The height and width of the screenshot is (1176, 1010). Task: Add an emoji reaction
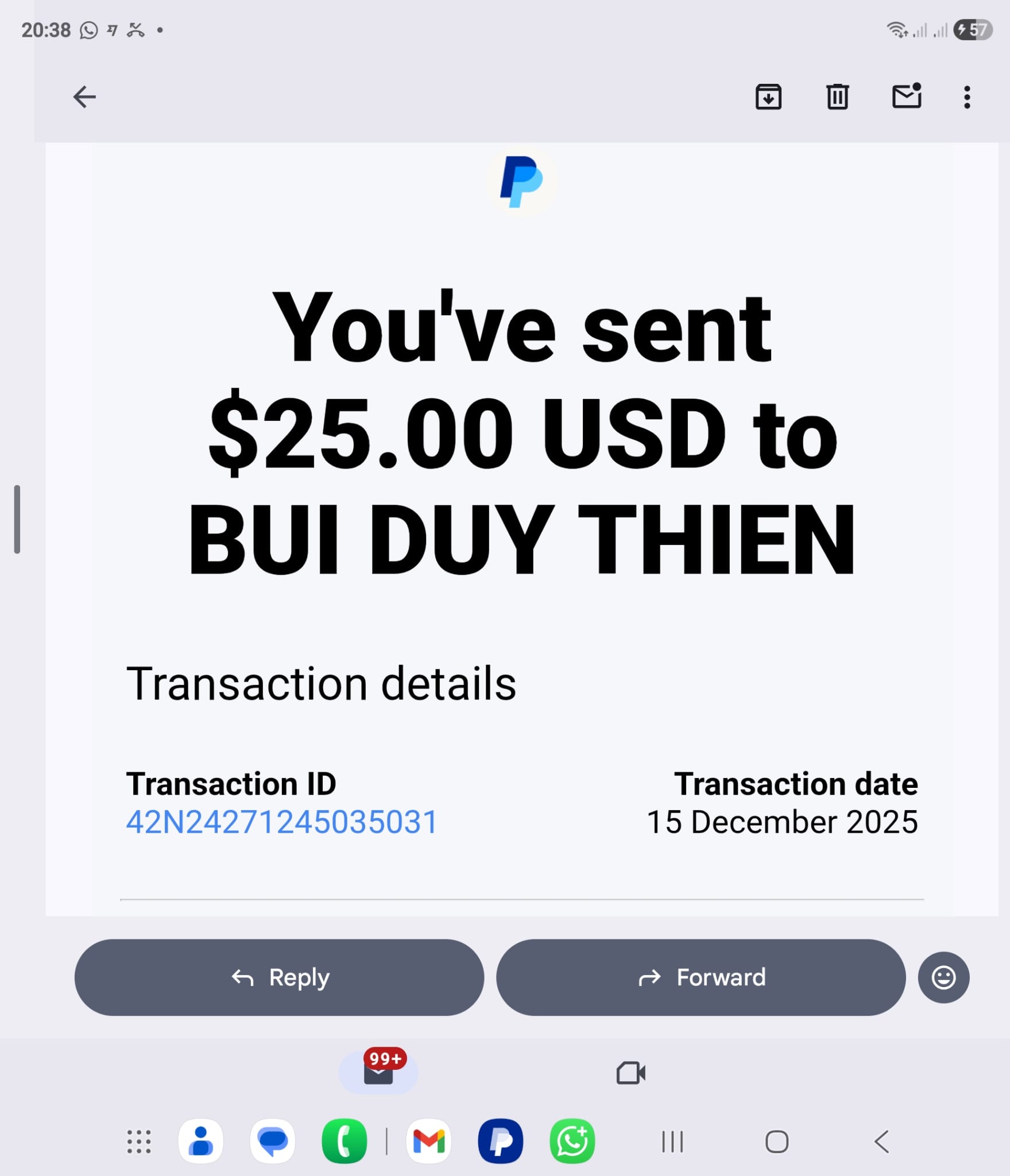(943, 977)
